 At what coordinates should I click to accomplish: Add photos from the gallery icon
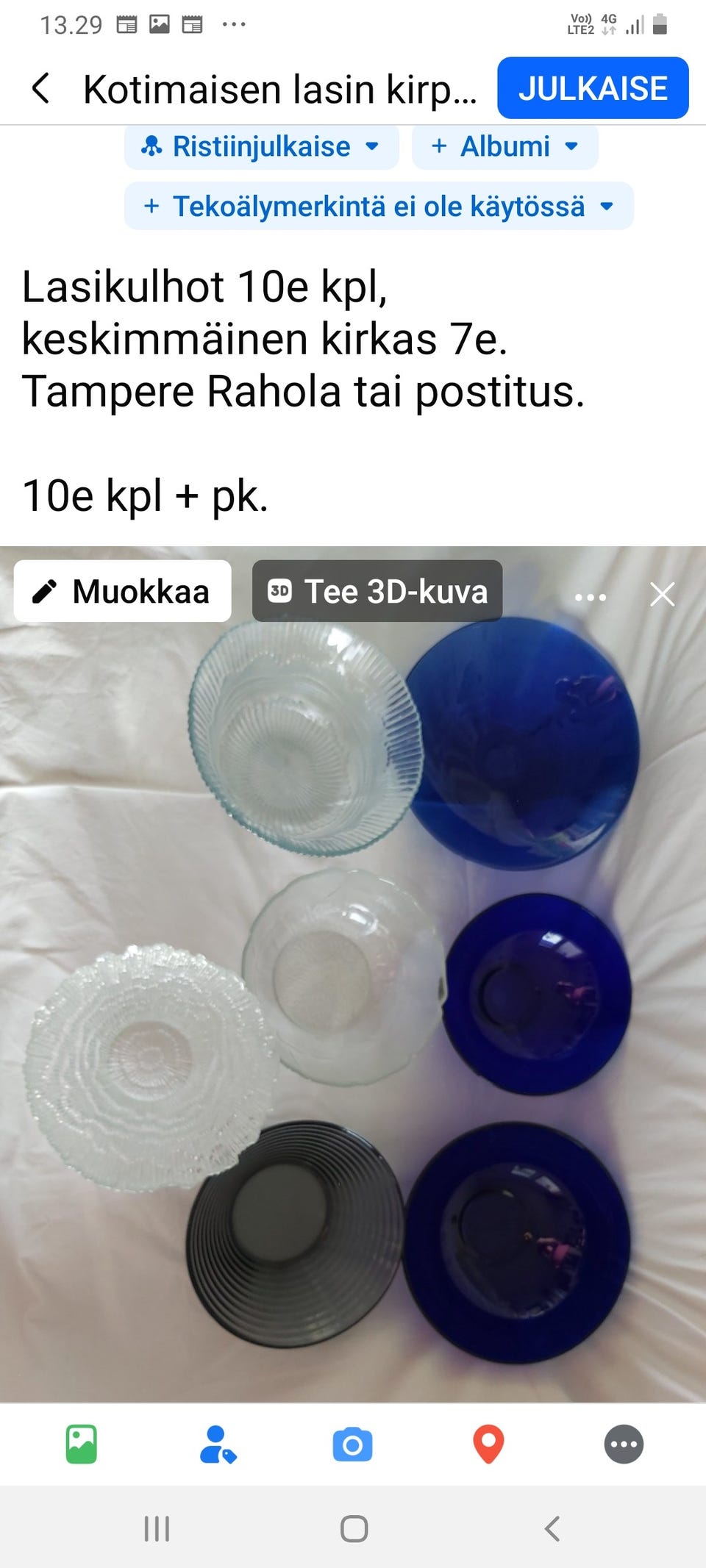[x=82, y=1444]
